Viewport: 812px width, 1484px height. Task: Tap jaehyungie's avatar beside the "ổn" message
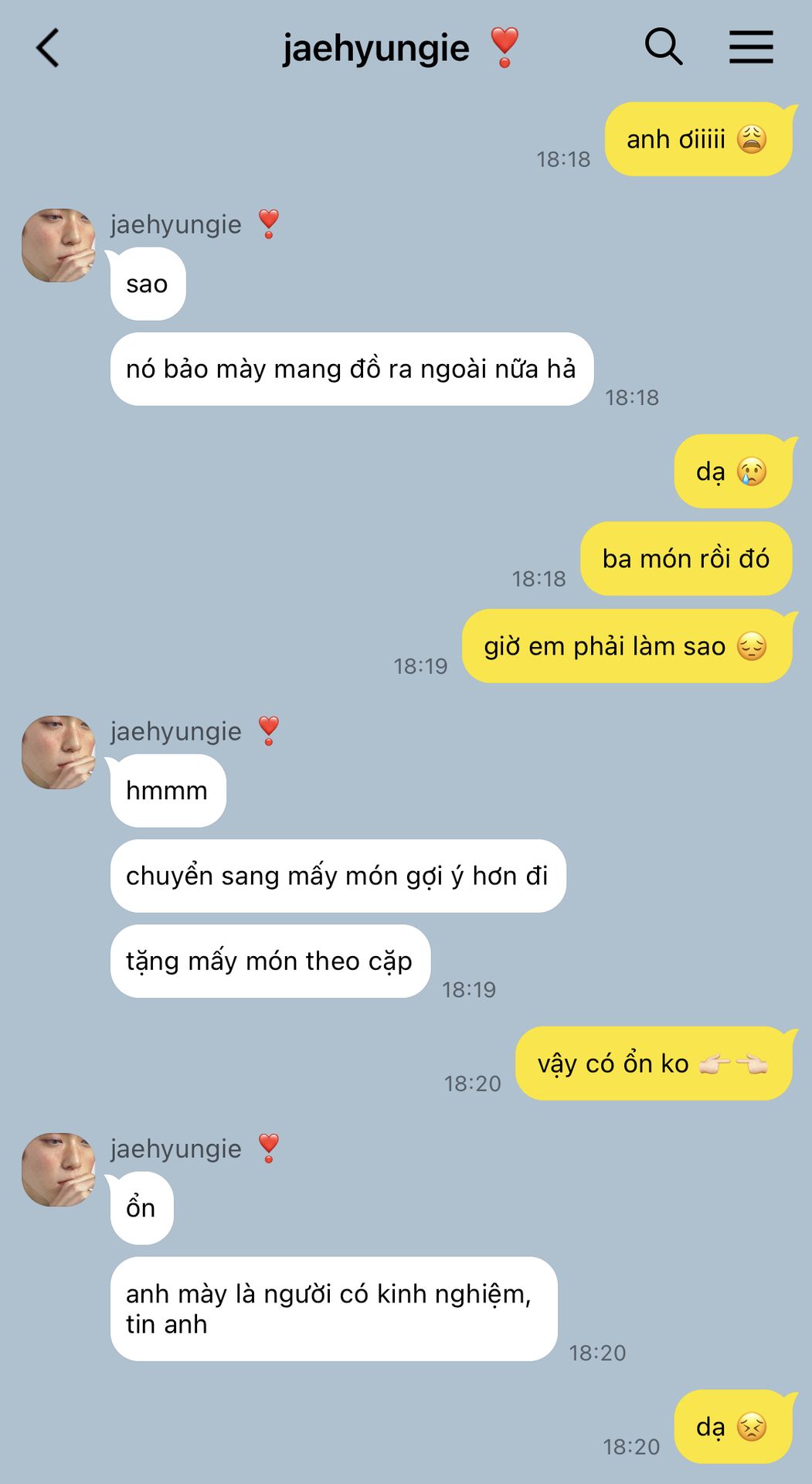[58, 1169]
